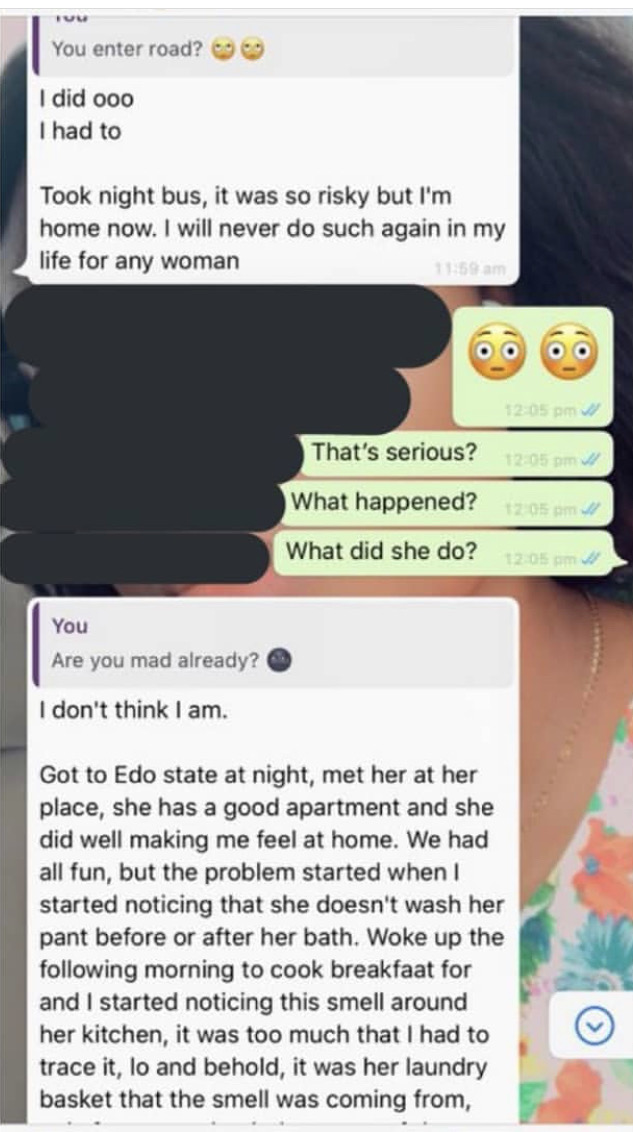
Task: Open quoted message "Are you mad already?"
Action: [x=273, y=644]
